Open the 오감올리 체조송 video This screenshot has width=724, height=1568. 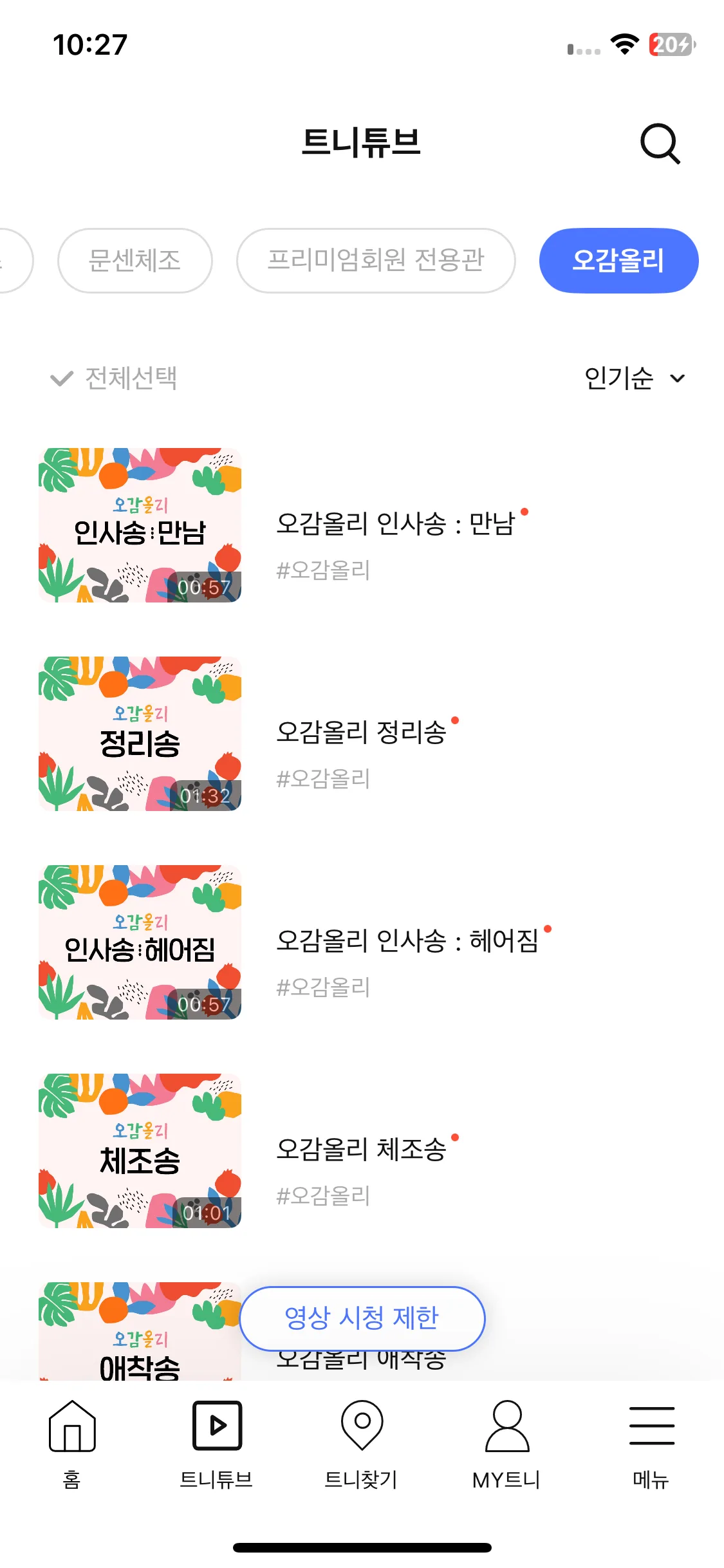pyautogui.click(x=140, y=1151)
